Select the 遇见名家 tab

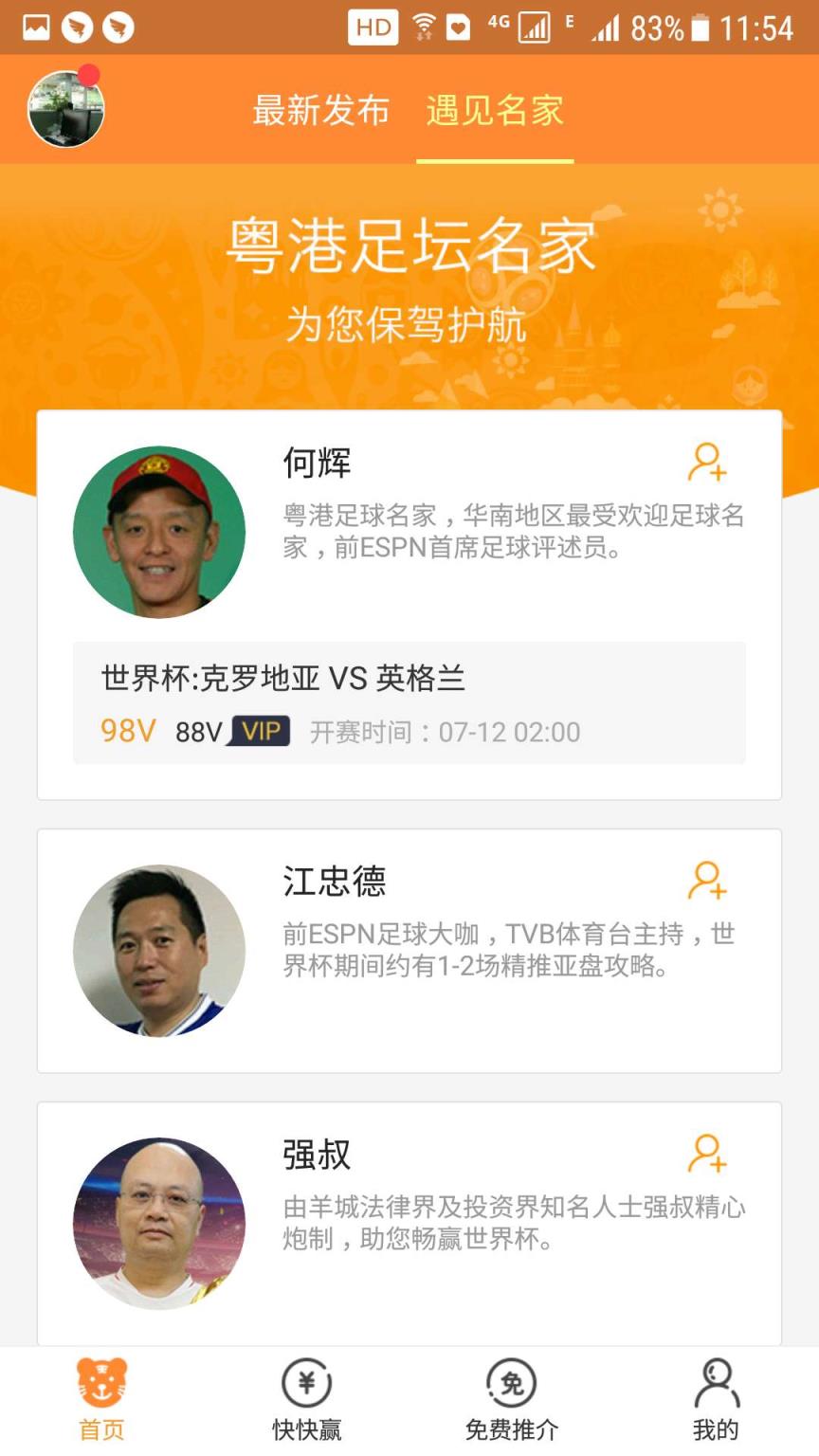pos(495,111)
